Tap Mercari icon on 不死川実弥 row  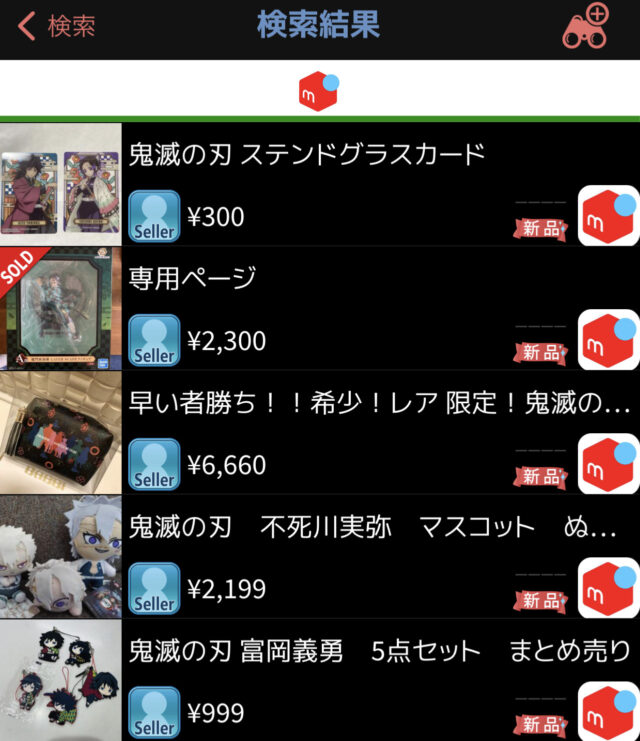(x=608, y=588)
